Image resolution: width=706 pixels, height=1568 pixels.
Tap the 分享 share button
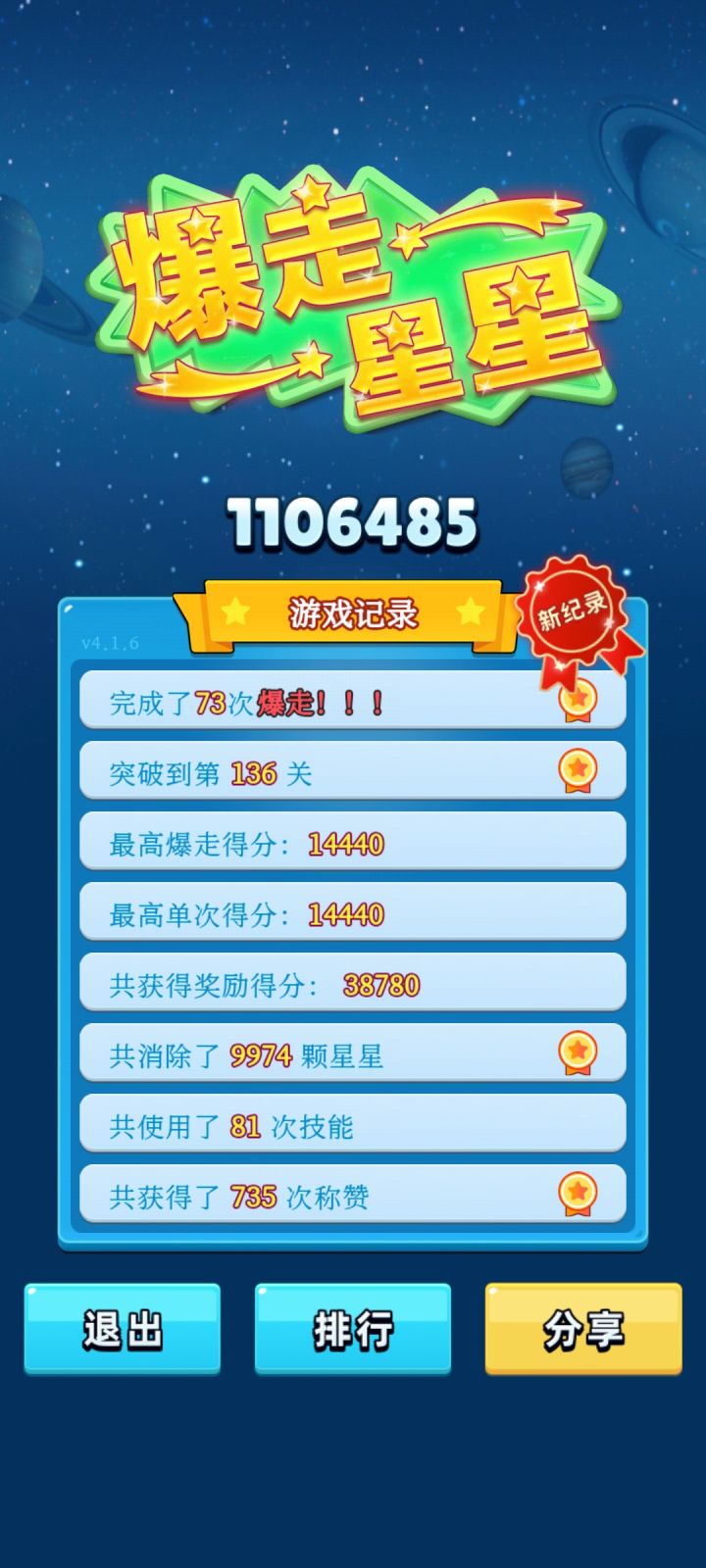582,1330
